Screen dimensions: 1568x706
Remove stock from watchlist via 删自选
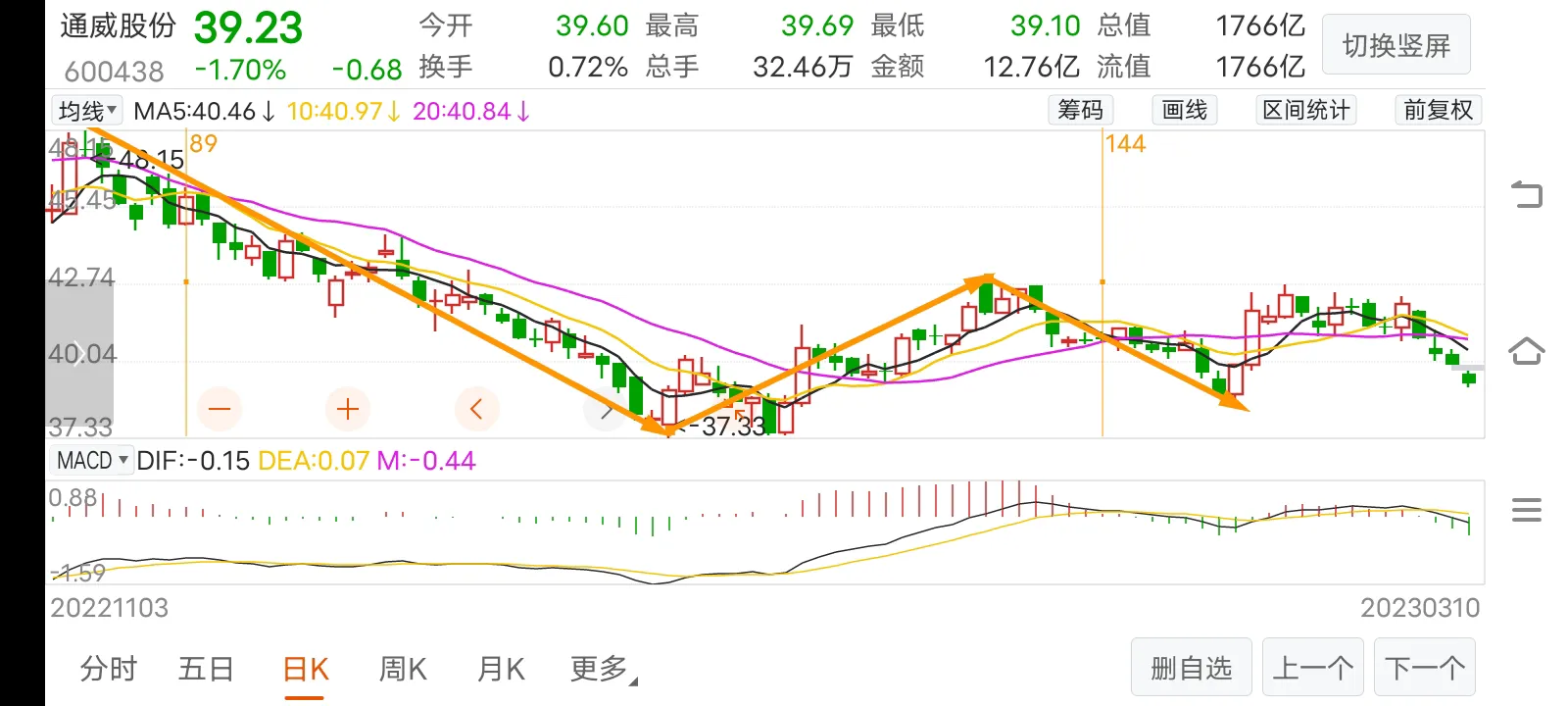[1191, 668]
